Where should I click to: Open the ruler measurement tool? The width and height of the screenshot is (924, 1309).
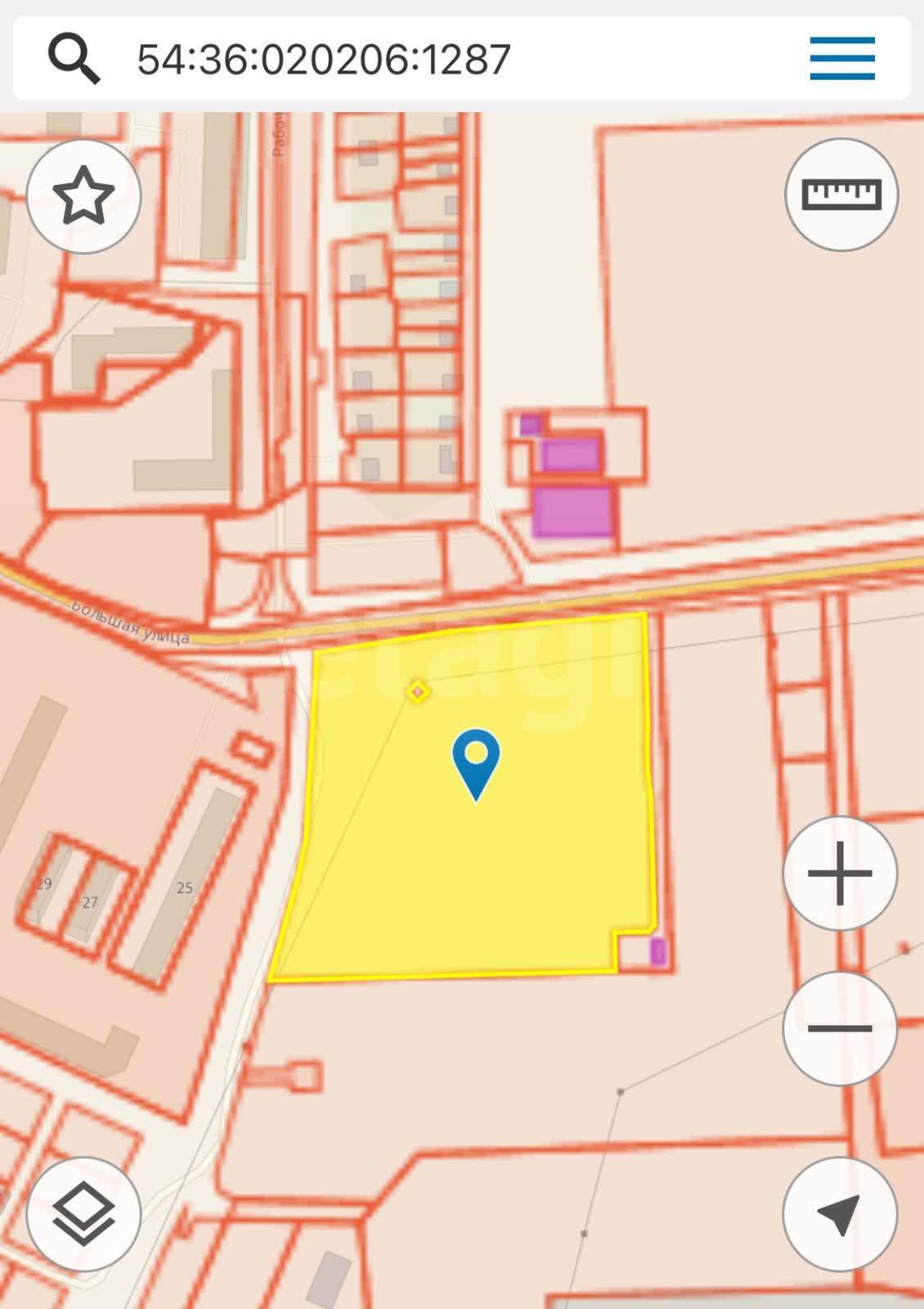pyautogui.click(x=841, y=195)
